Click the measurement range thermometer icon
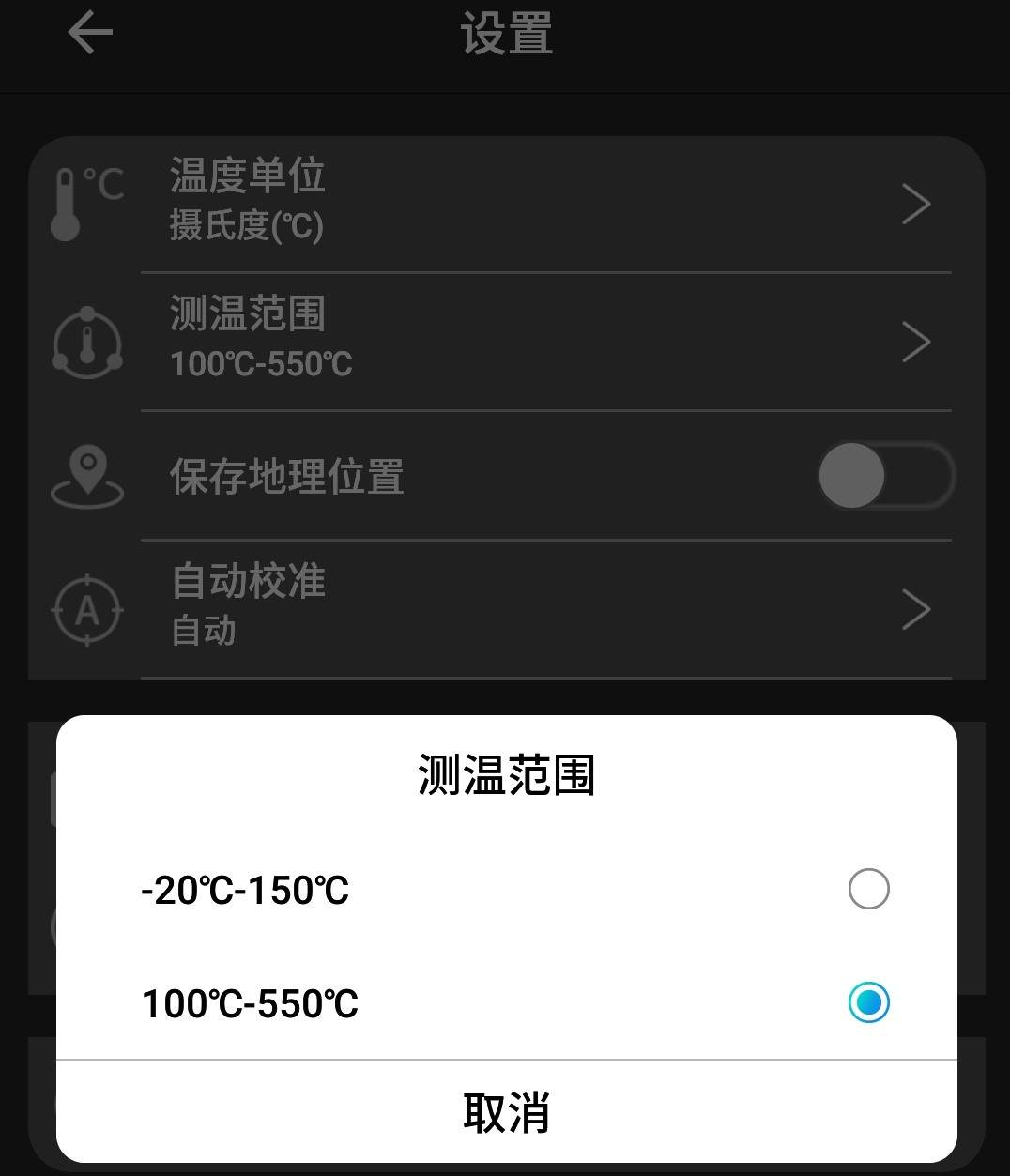1010x1176 pixels. click(x=86, y=342)
